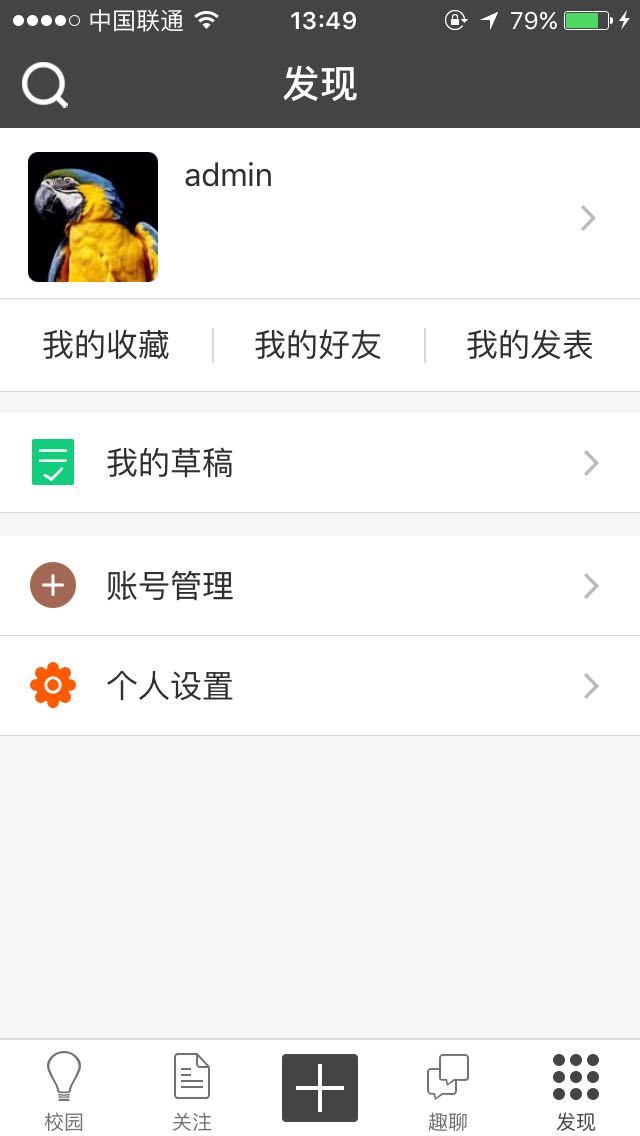View 我的收藏 favorites
Viewport: 640px width, 1136px height.
coord(106,346)
